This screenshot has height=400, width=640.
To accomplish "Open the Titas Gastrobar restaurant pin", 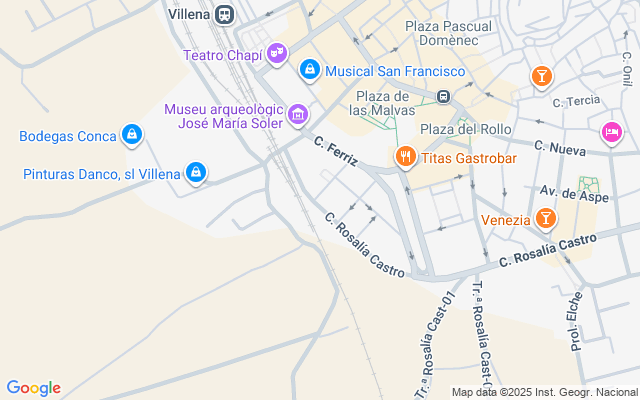I will pos(405,157).
